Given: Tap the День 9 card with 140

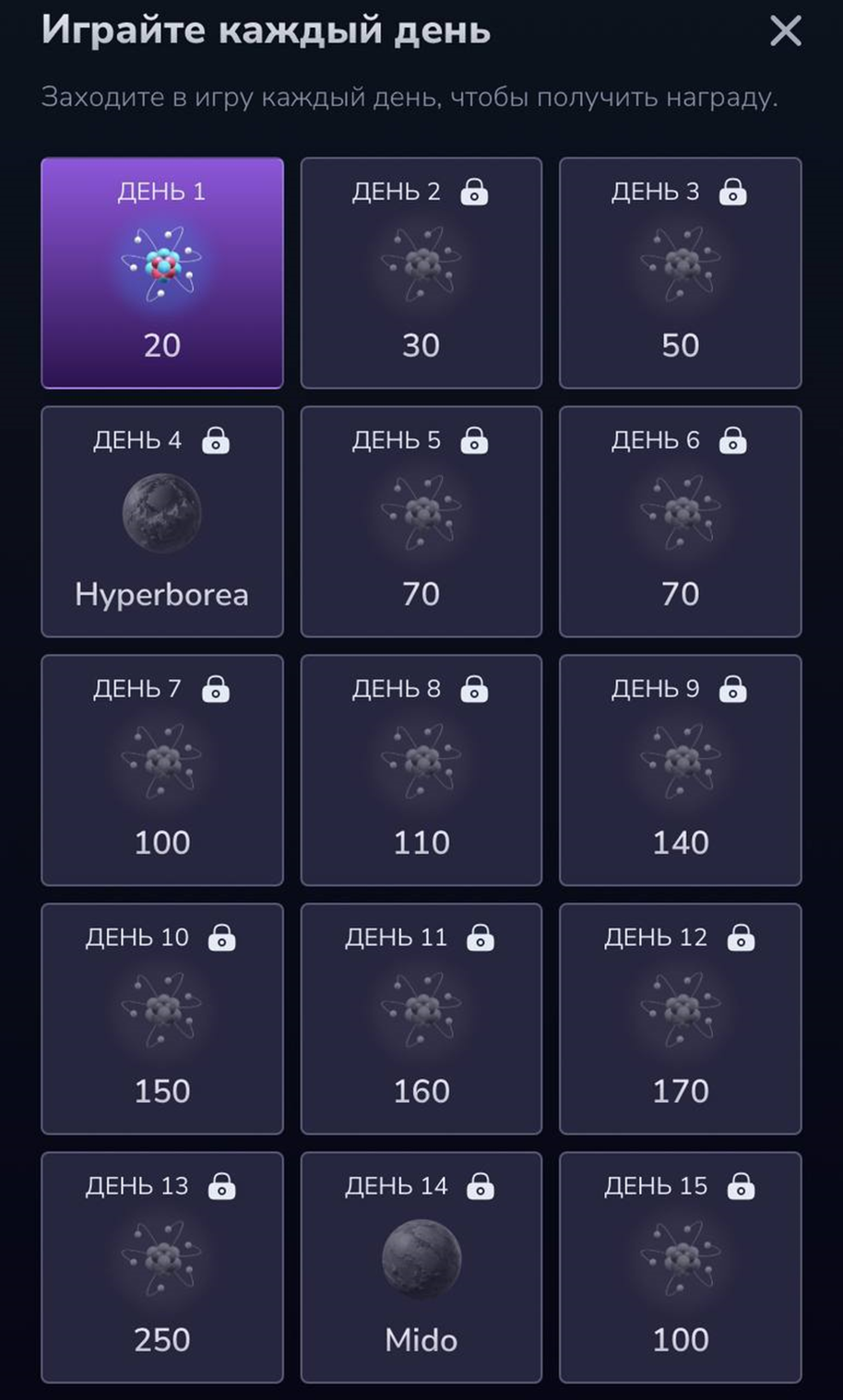Looking at the screenshot, I should [x=681, y=770].
